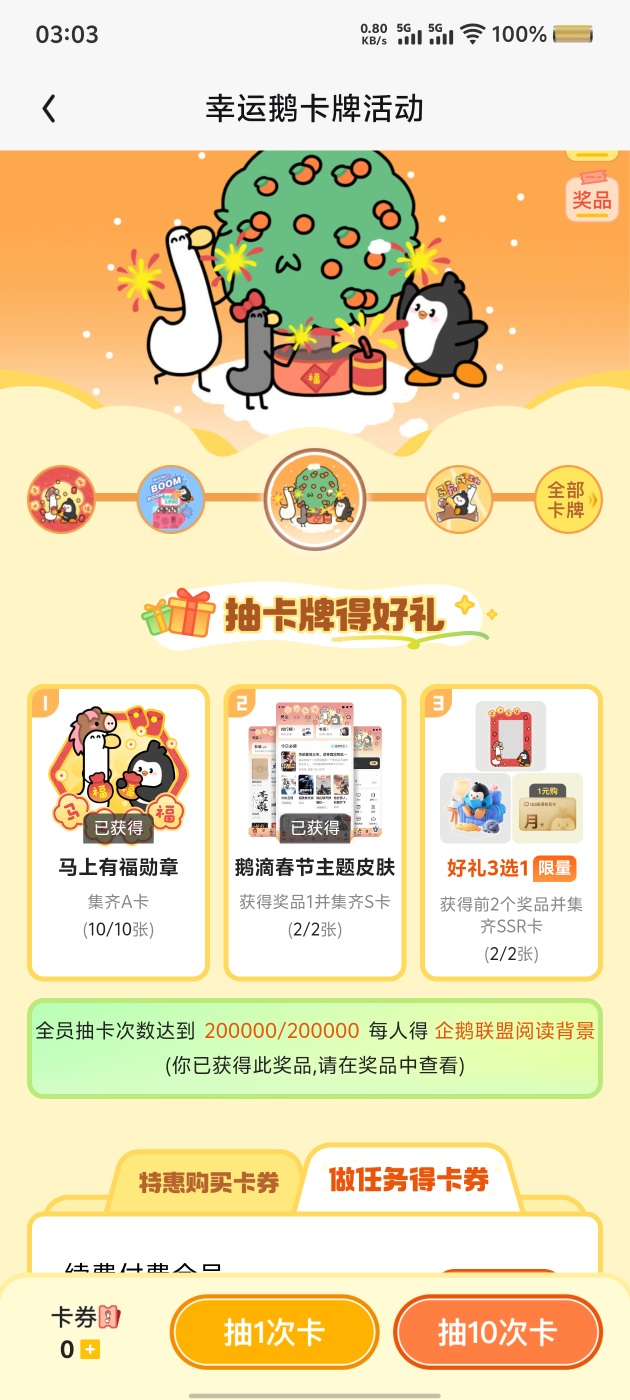Select the orange tree card theme circle
Screen dimensions: 630x1400
point(315,499)
